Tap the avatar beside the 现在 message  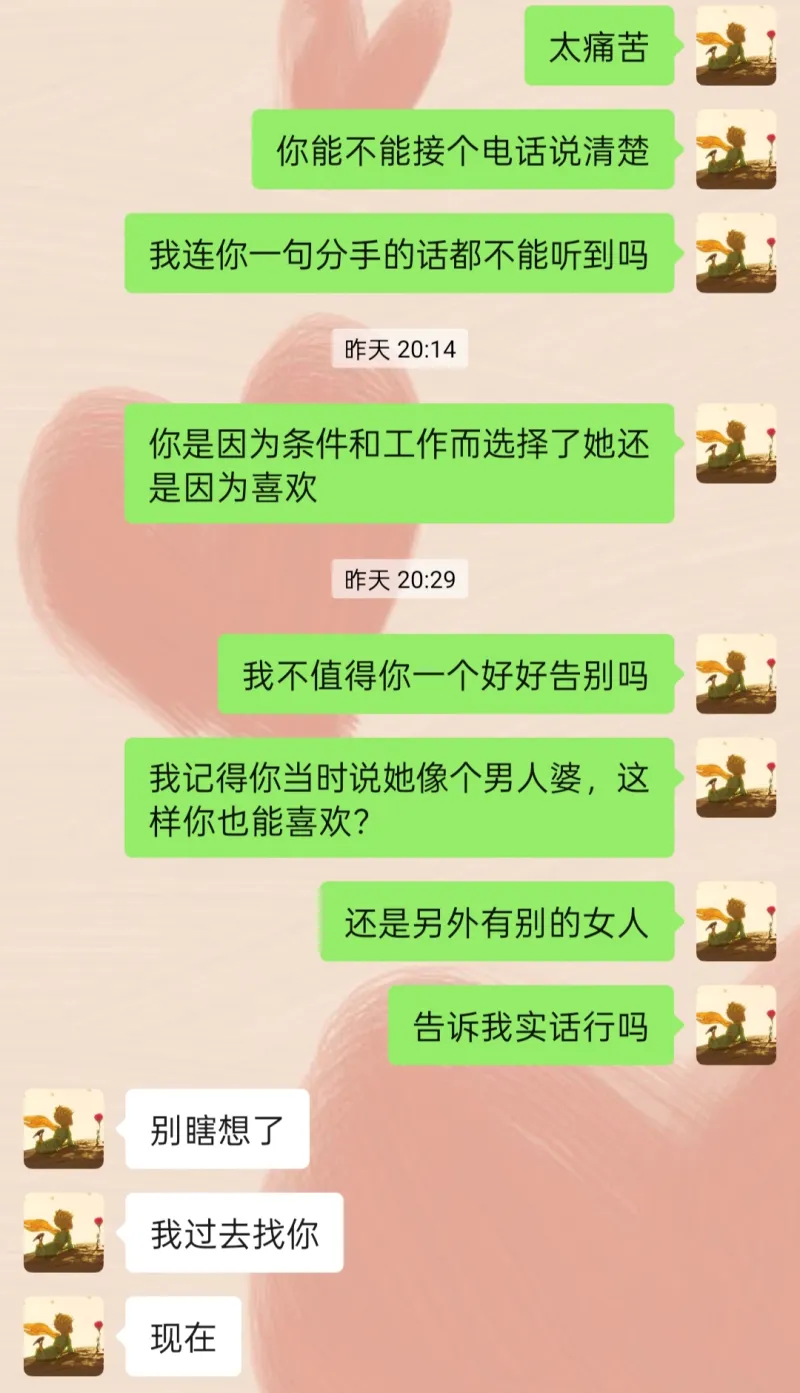[64, 1337]
